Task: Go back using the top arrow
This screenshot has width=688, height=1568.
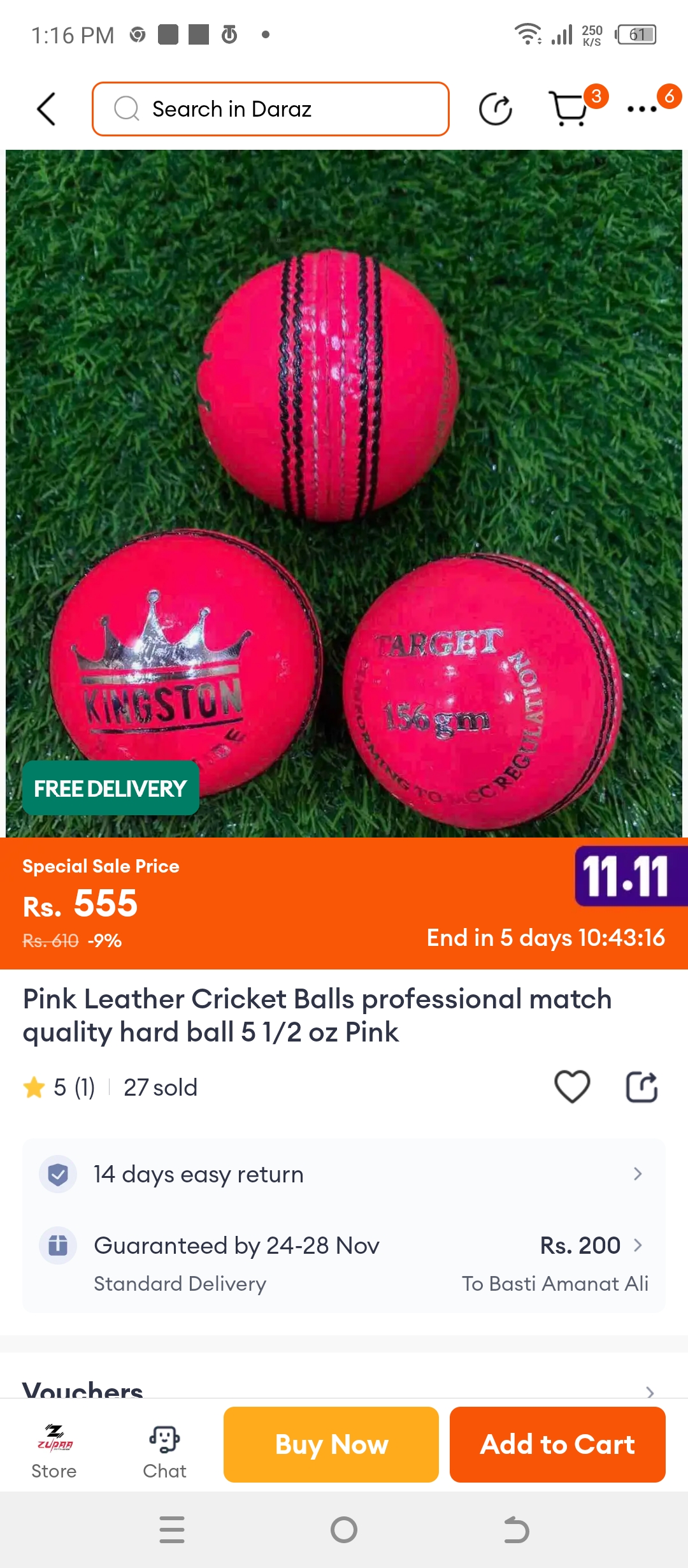Action: click(47, 109)
